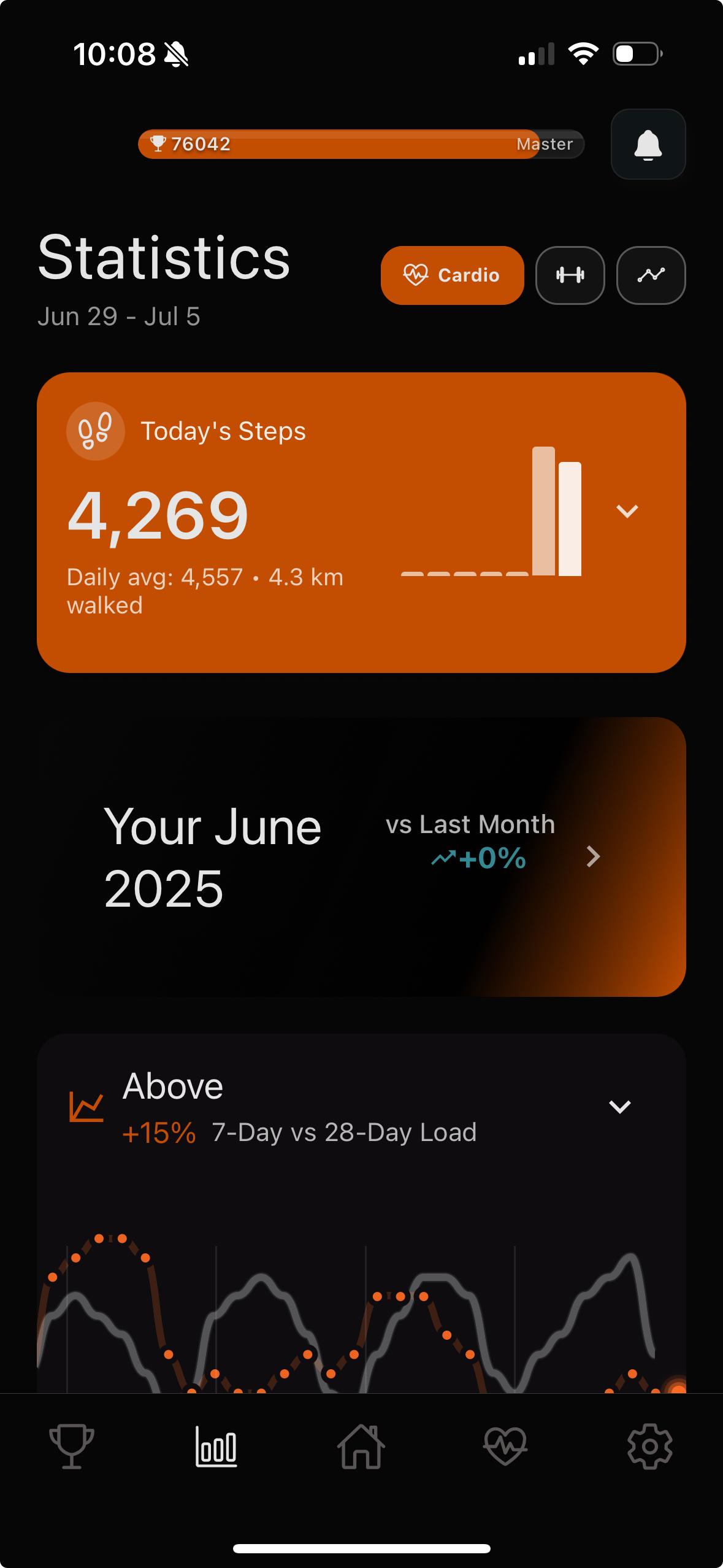Screen dimensions: 723x1568
Task: Open the notifications bell
Action: coord(648,145)
